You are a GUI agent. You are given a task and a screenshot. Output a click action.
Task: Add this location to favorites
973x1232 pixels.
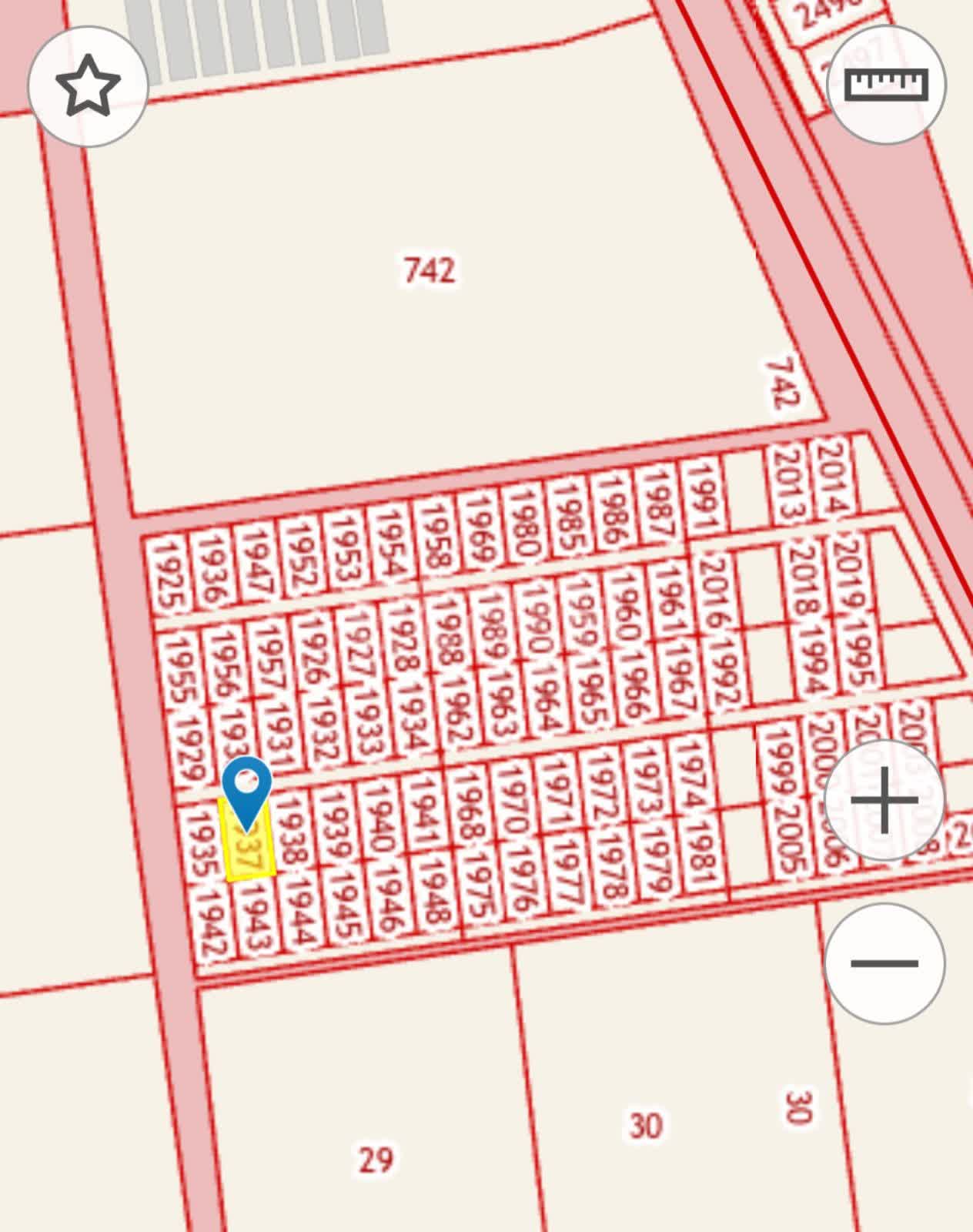click(x=88, y=85)
